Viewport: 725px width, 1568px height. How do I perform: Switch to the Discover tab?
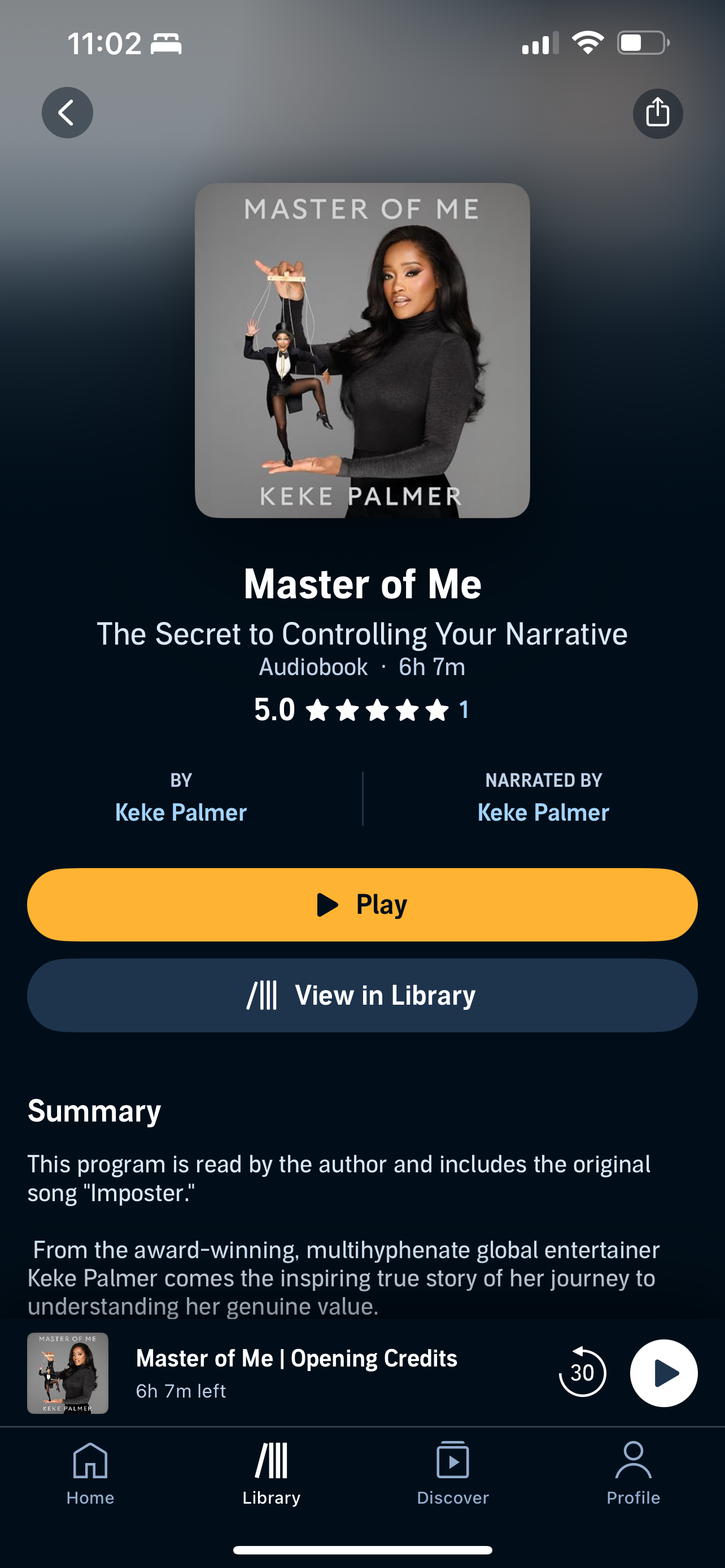[452, 1473]
